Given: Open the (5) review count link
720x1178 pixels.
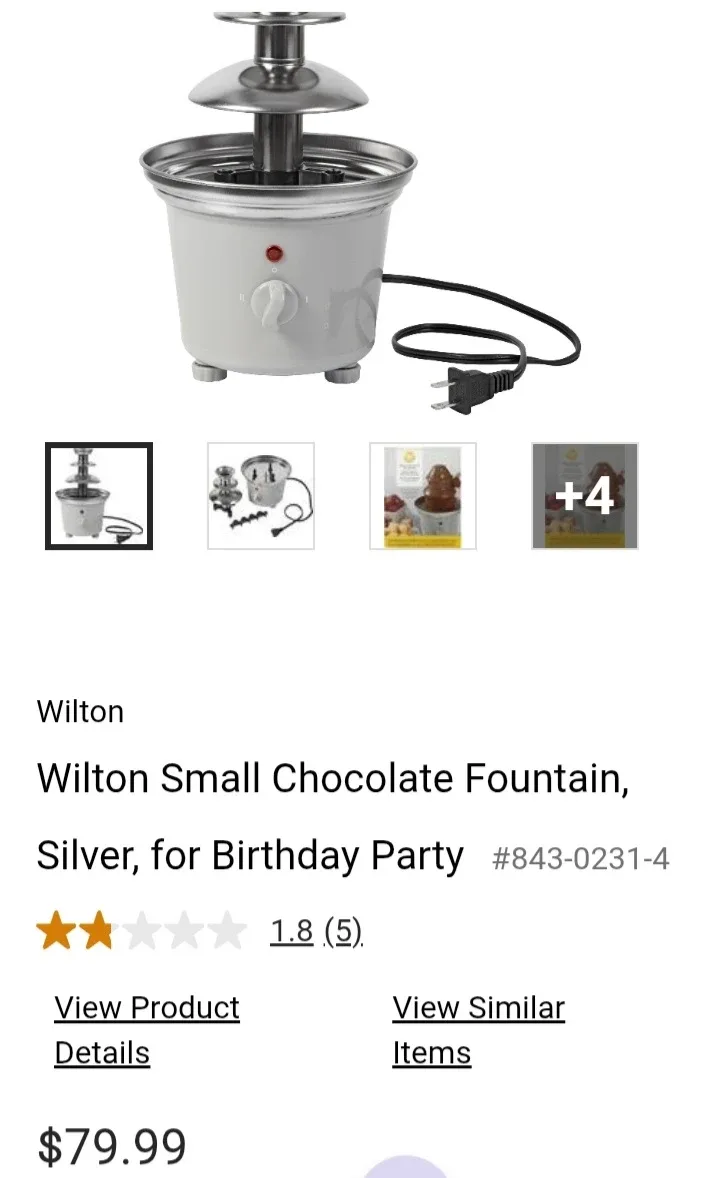Looking at the screenshot, I should coord(341,931).
